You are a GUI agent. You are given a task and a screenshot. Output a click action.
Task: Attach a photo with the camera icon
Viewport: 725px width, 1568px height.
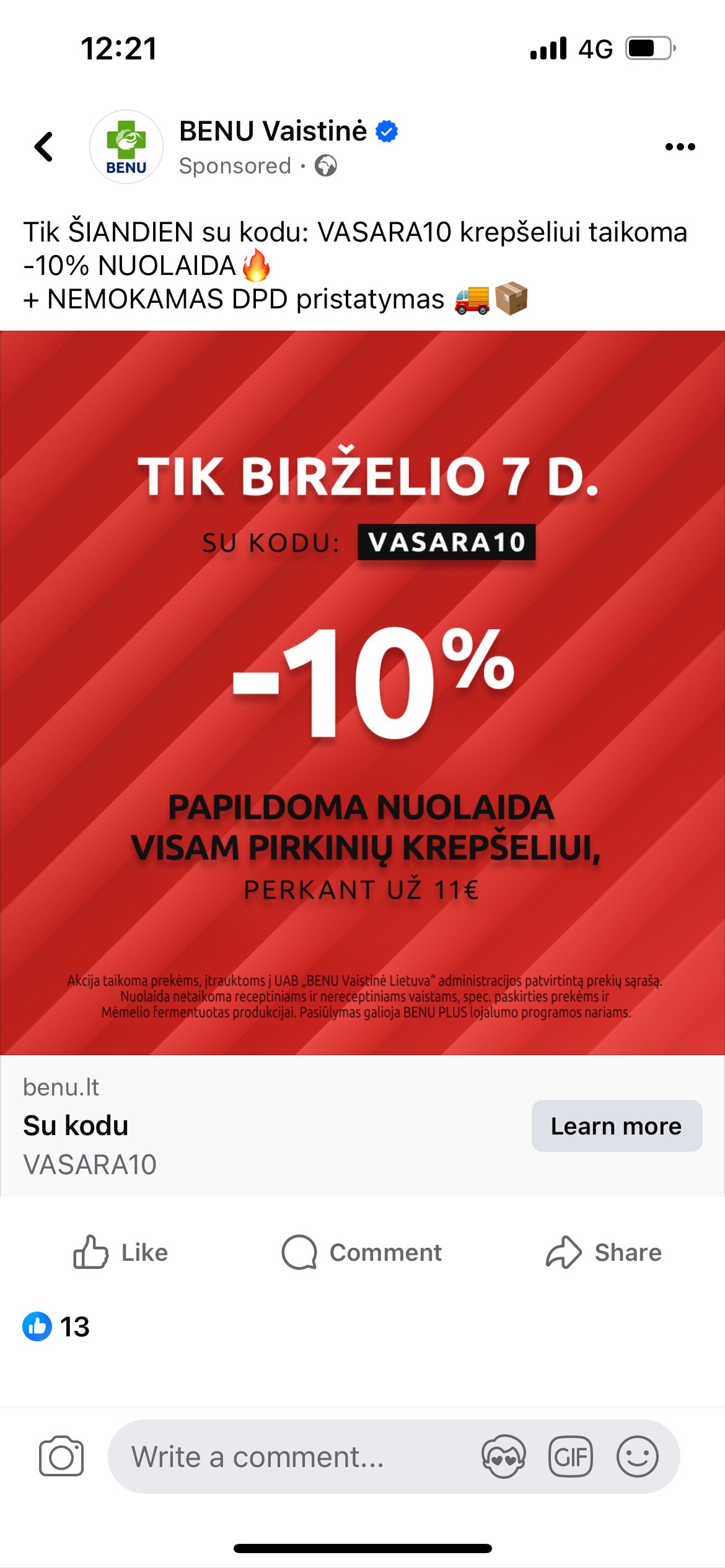click(x=61, y=1456)
